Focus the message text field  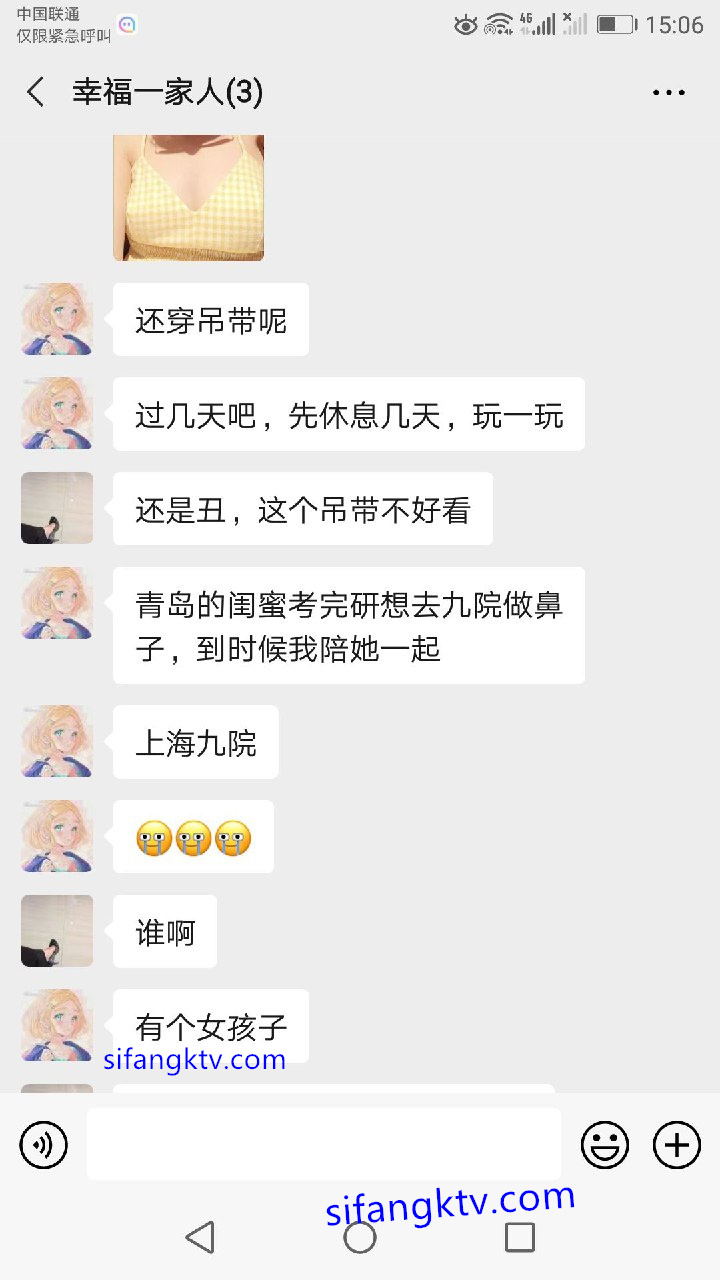tap(323, 1144)
